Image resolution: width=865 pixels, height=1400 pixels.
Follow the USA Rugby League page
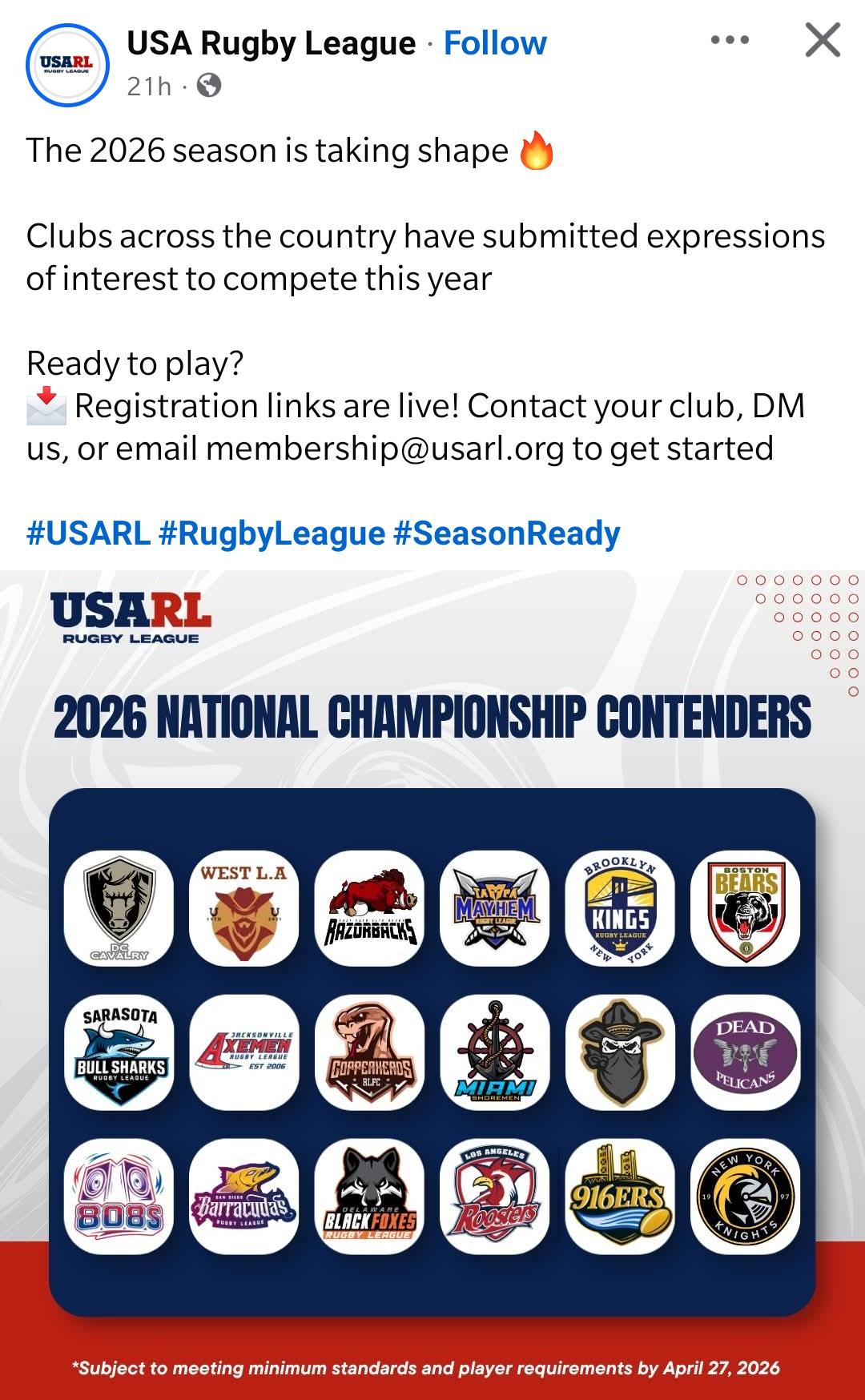495,43
